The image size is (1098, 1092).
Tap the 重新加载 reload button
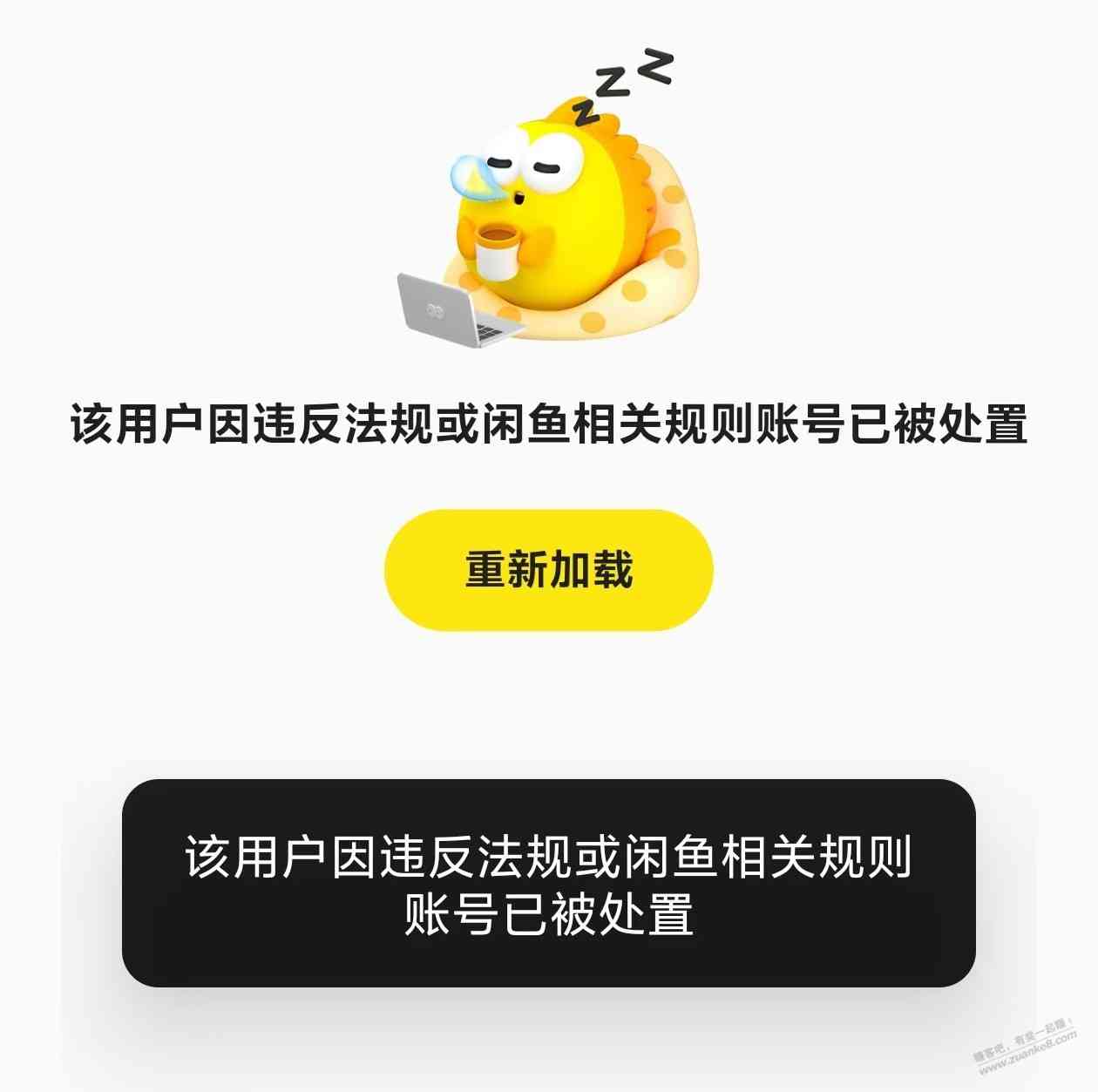pyautogui.click(x=549, y=570)
